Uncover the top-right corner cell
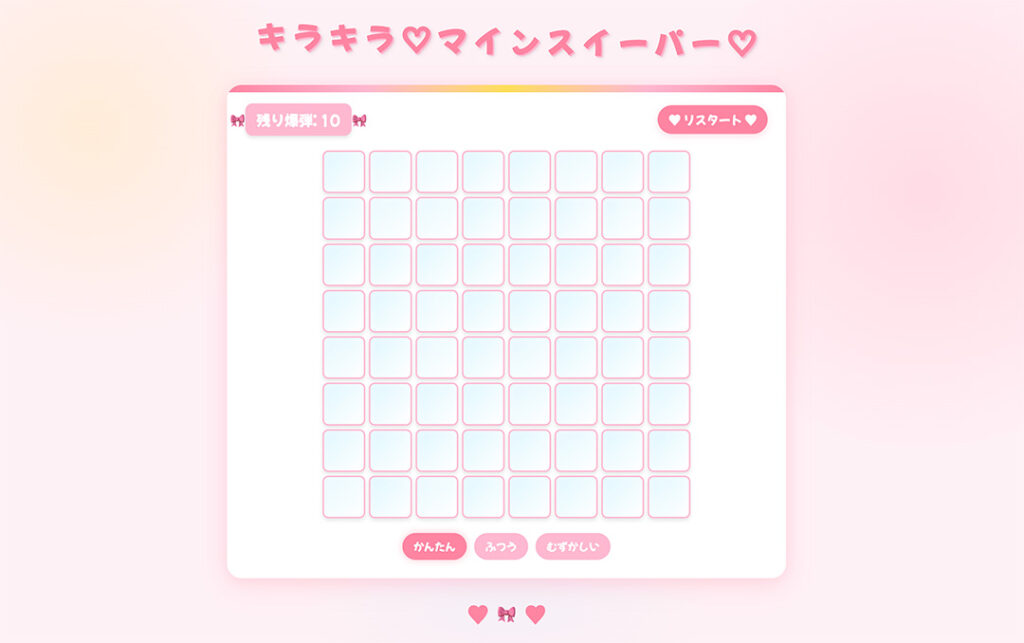 (x=669, y=172)
